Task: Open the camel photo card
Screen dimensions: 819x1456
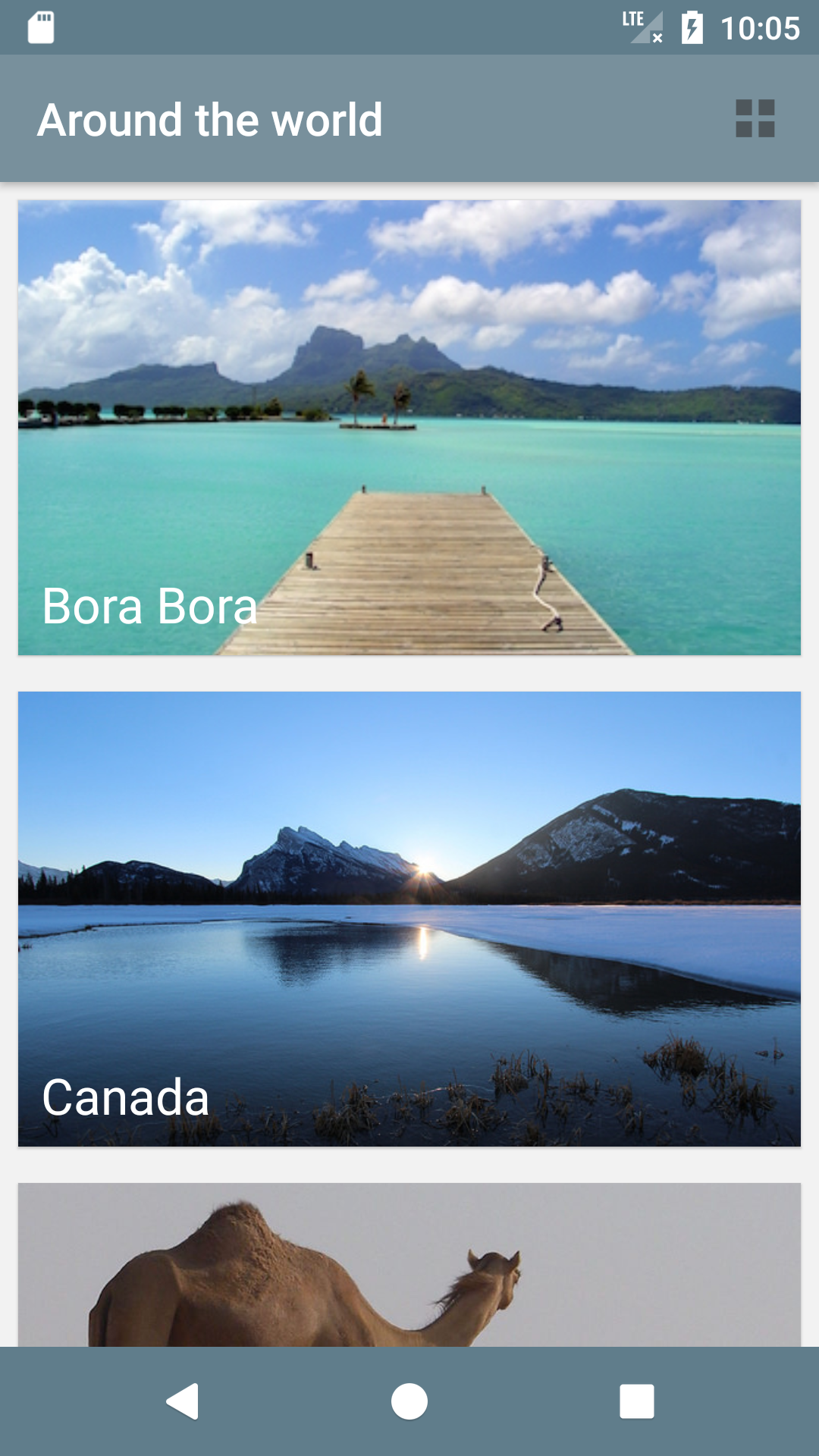Action: (409, 1265)
